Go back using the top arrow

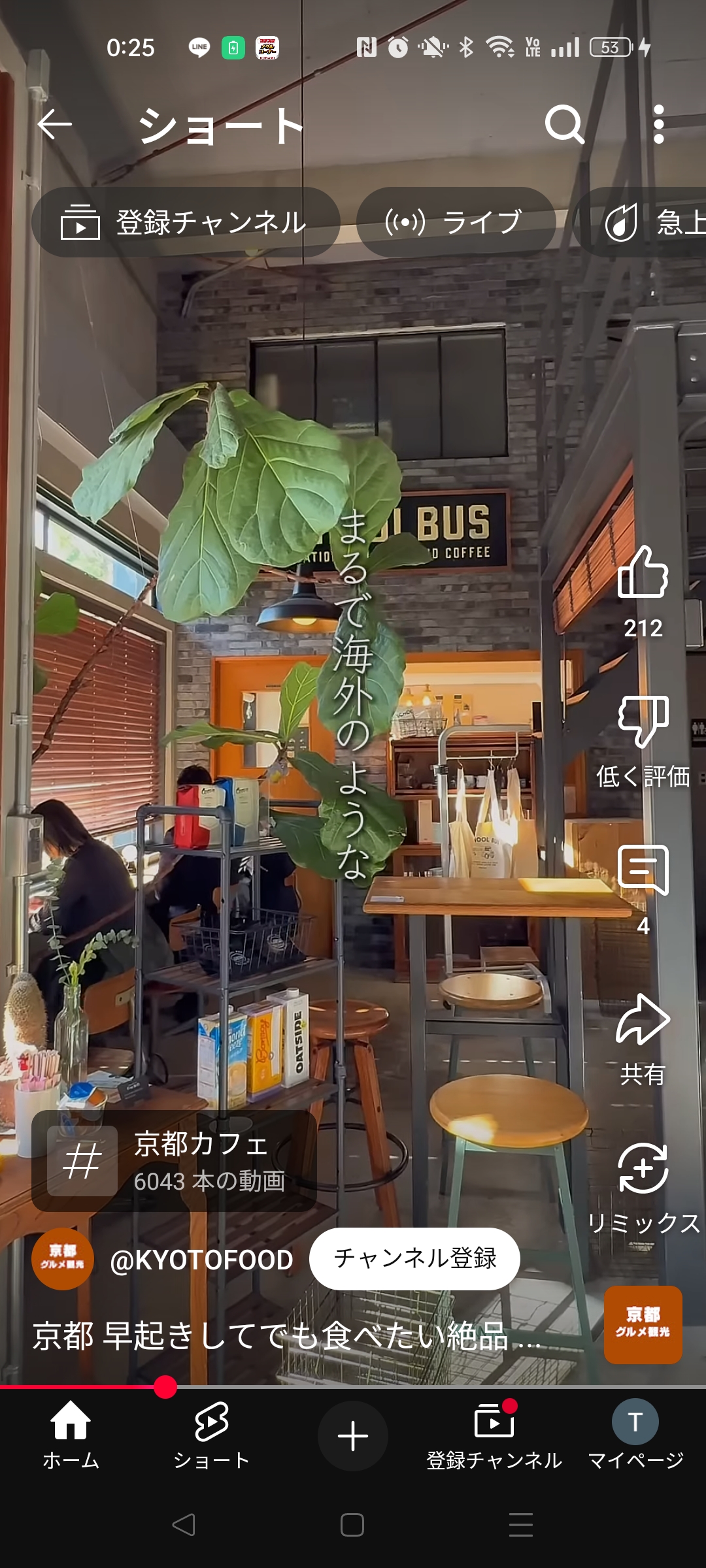54,124
